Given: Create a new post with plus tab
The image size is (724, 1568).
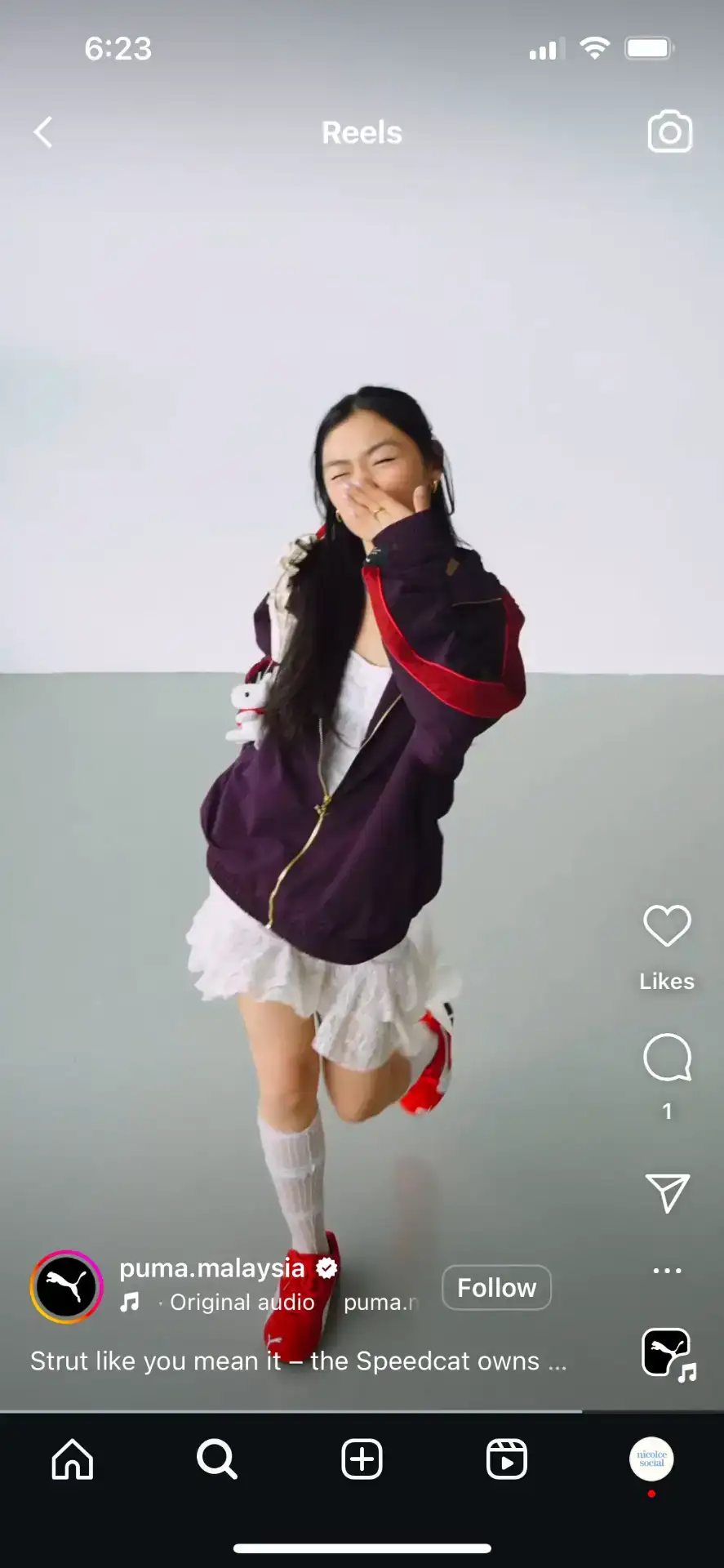Looking at the screenshot, I should click(x=362, y=1459).
